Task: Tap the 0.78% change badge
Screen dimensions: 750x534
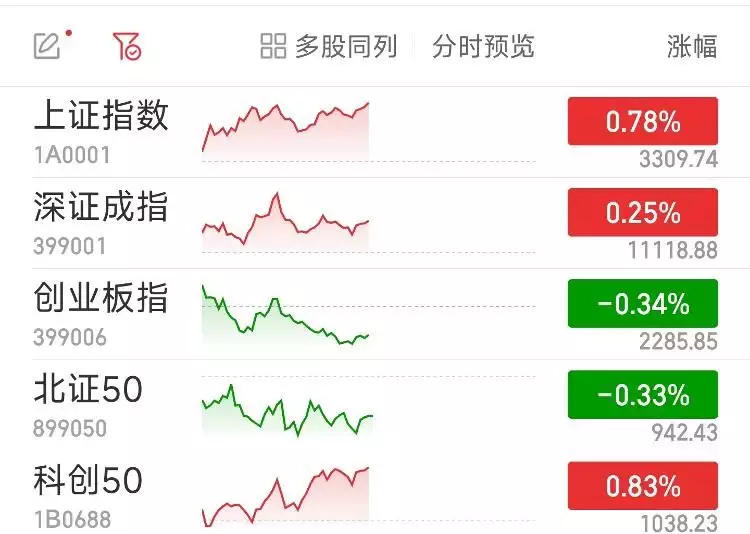Action: point(643,122)
